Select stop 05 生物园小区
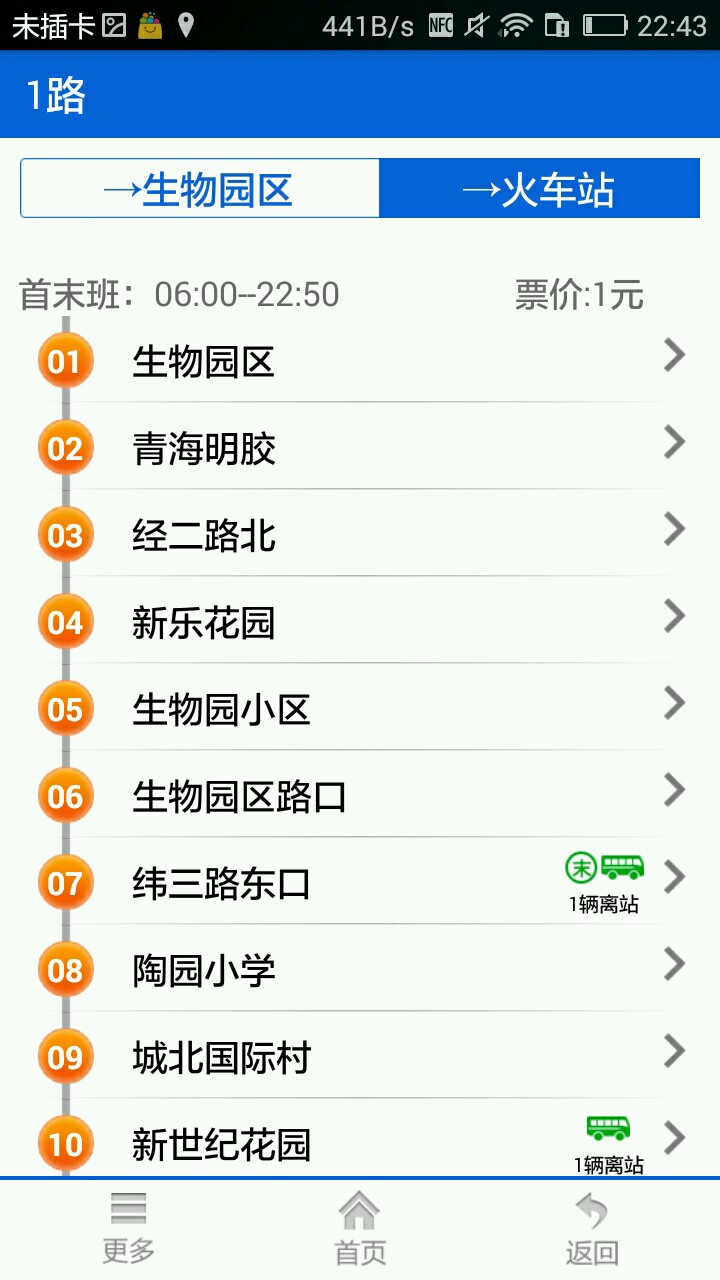The width and height of the screenshot is (720, 1280). pyautogui.click(x=360, y=709)
